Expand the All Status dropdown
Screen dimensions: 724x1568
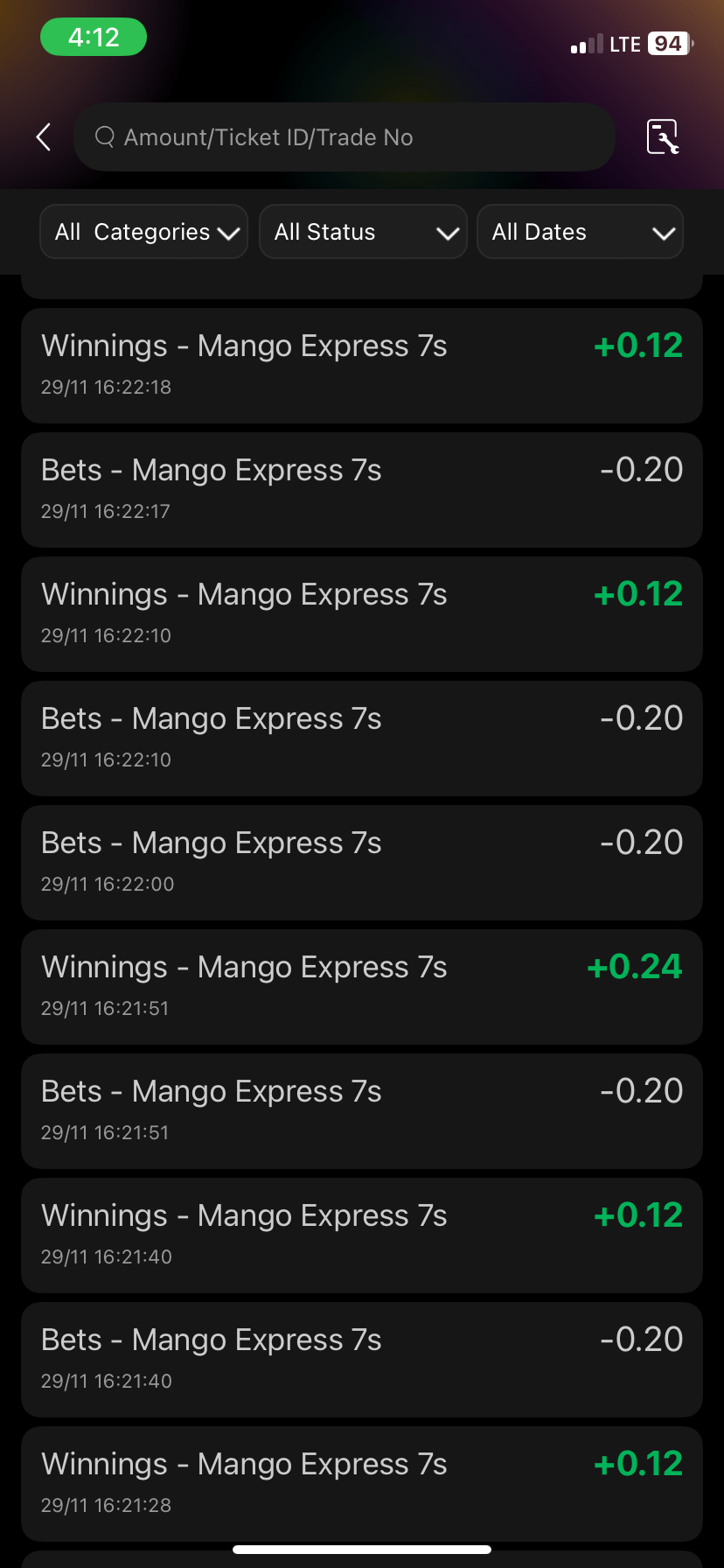tap(363, 232)
